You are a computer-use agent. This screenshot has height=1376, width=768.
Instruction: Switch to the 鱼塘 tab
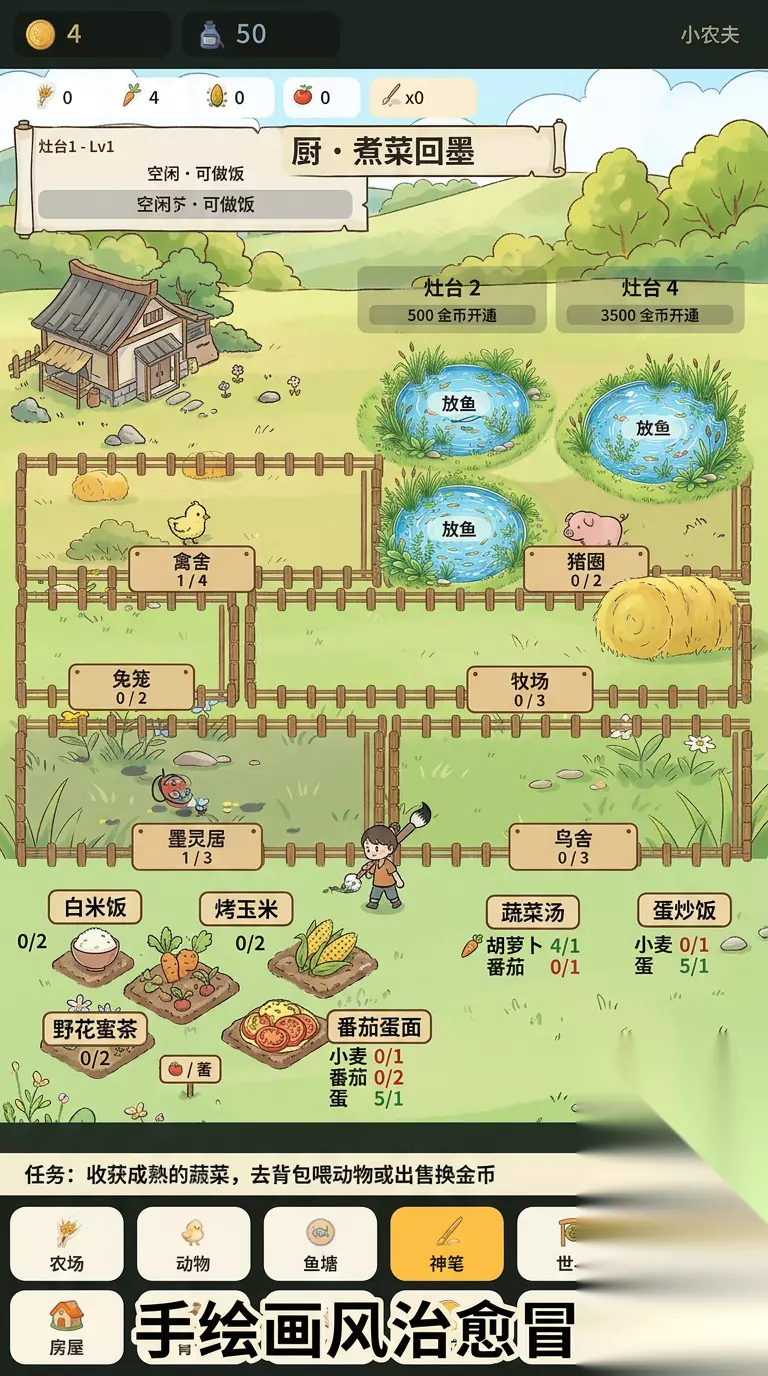(x=320, y=1243)
